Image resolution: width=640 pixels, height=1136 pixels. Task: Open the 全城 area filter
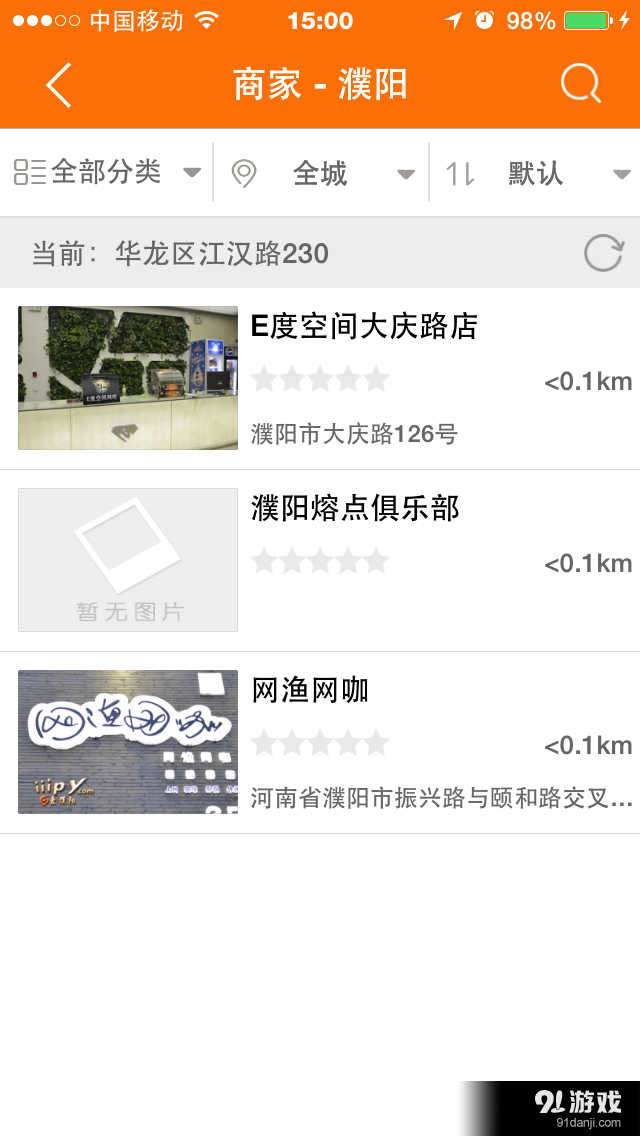click(x=321, y=174)
